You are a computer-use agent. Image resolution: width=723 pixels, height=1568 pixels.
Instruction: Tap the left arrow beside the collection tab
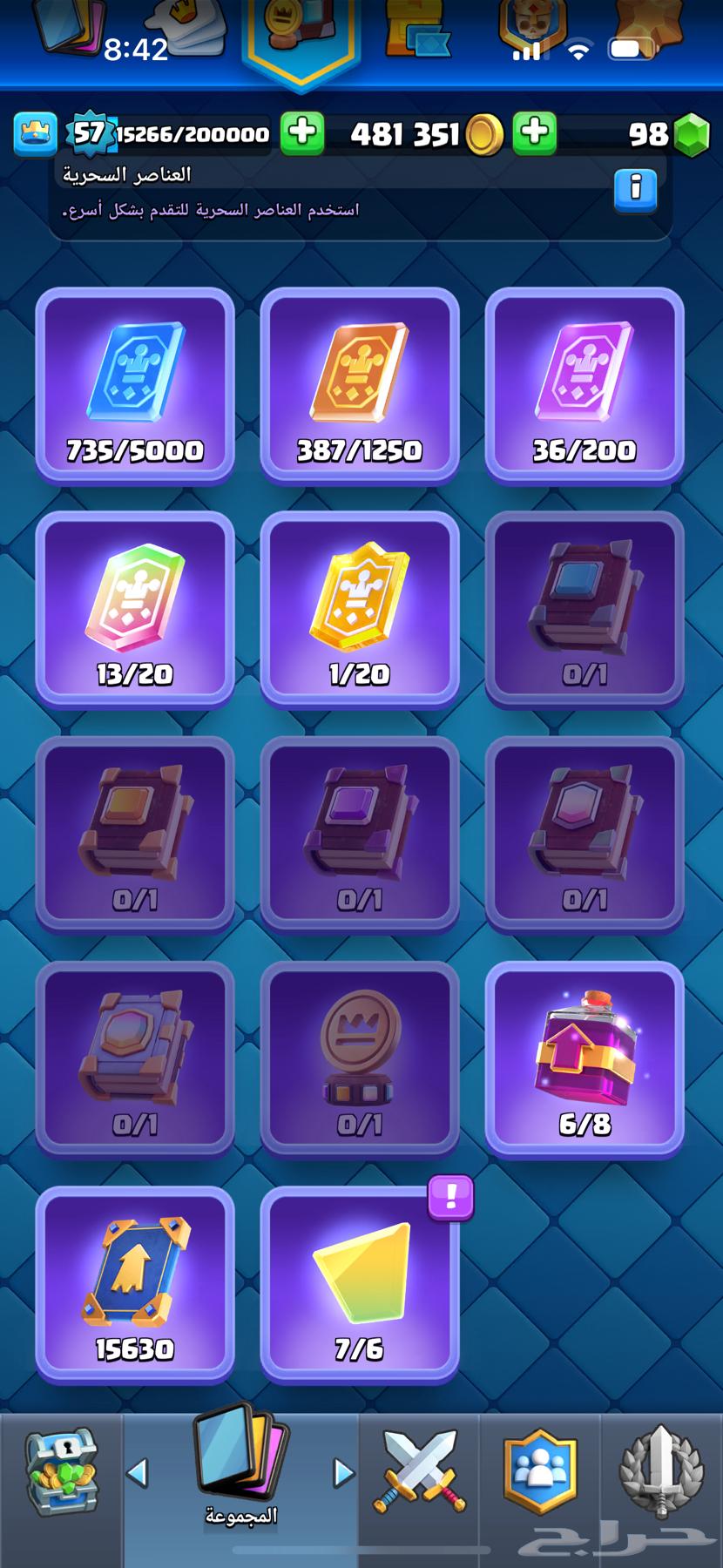138,1473
